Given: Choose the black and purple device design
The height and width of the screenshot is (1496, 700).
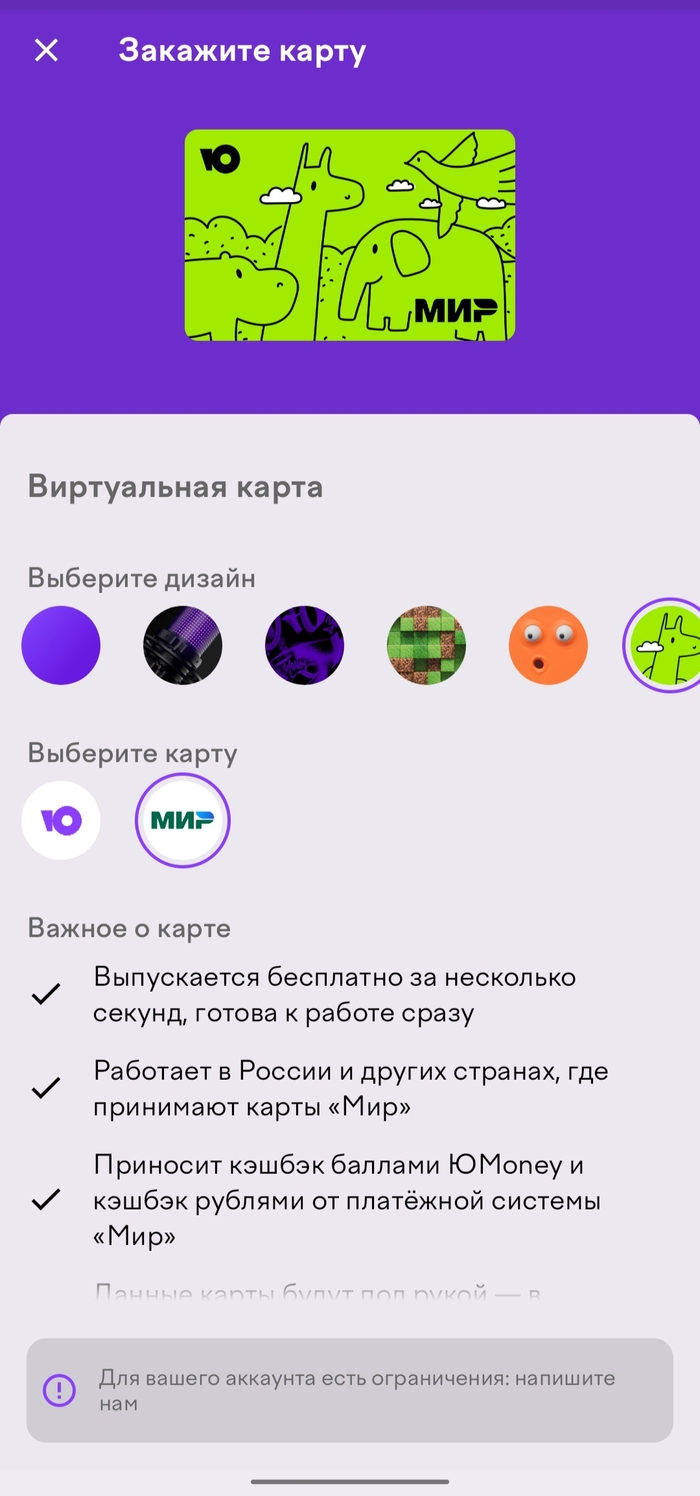Looking at the screenshot, I should (x=183, y=645).
